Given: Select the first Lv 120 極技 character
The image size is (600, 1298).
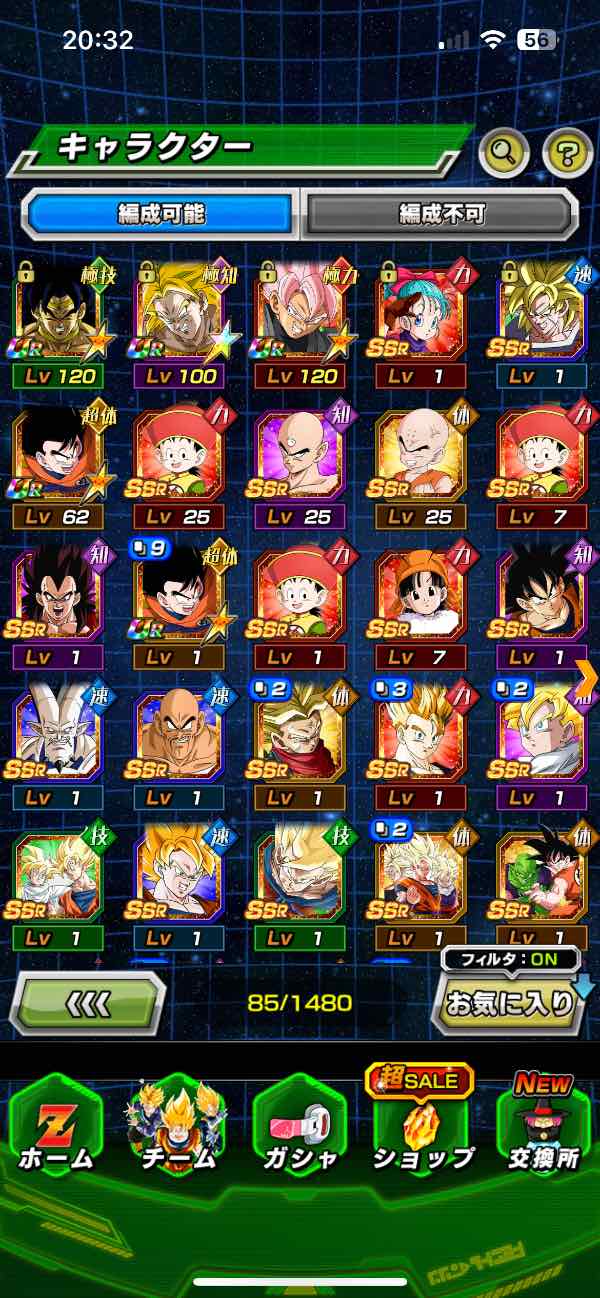Looking at the screenshot, I should point(58,322).
